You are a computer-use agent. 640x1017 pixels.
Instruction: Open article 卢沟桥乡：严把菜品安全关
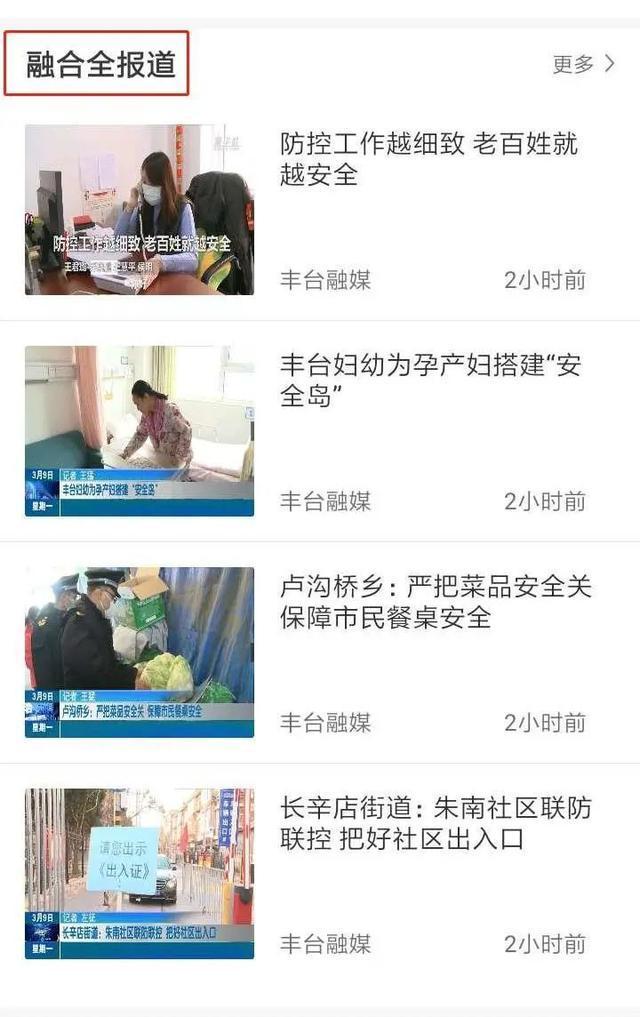435,602
